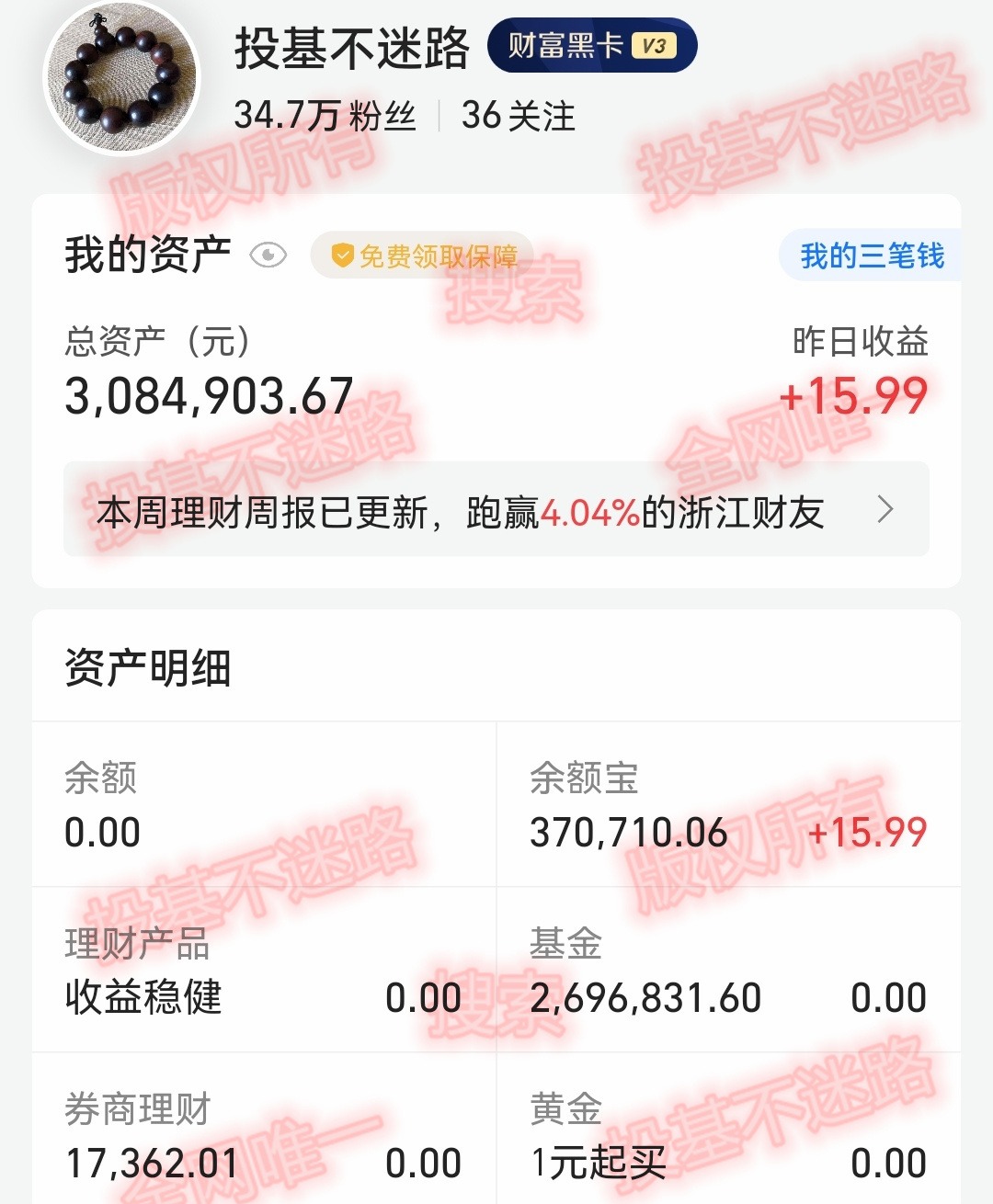
Task: Click the 34.7万 粉丝 count
Action: click(325, 114)
